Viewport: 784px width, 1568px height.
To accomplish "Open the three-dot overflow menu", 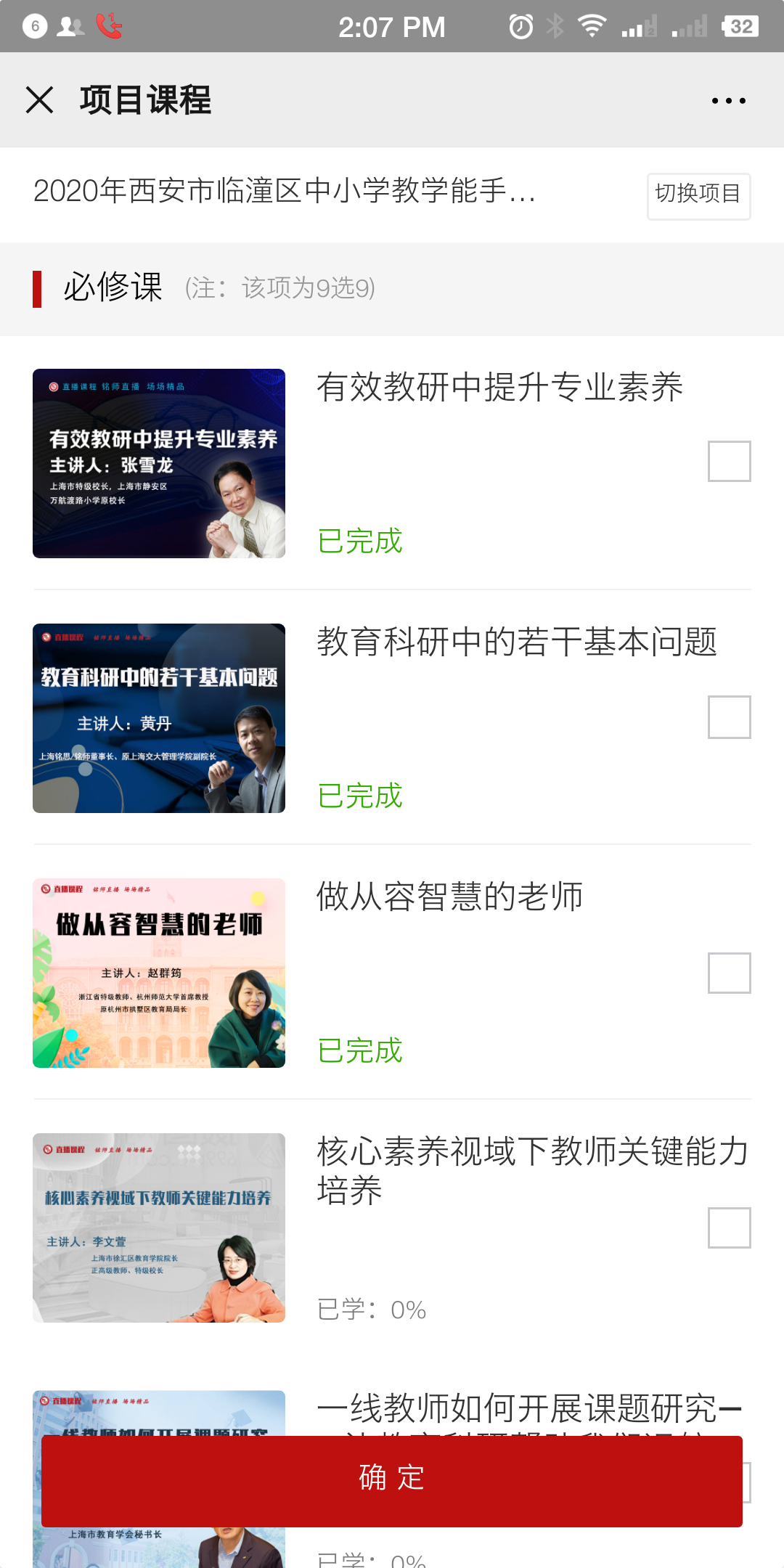I will pyautogui.click(x=728, y=101).
